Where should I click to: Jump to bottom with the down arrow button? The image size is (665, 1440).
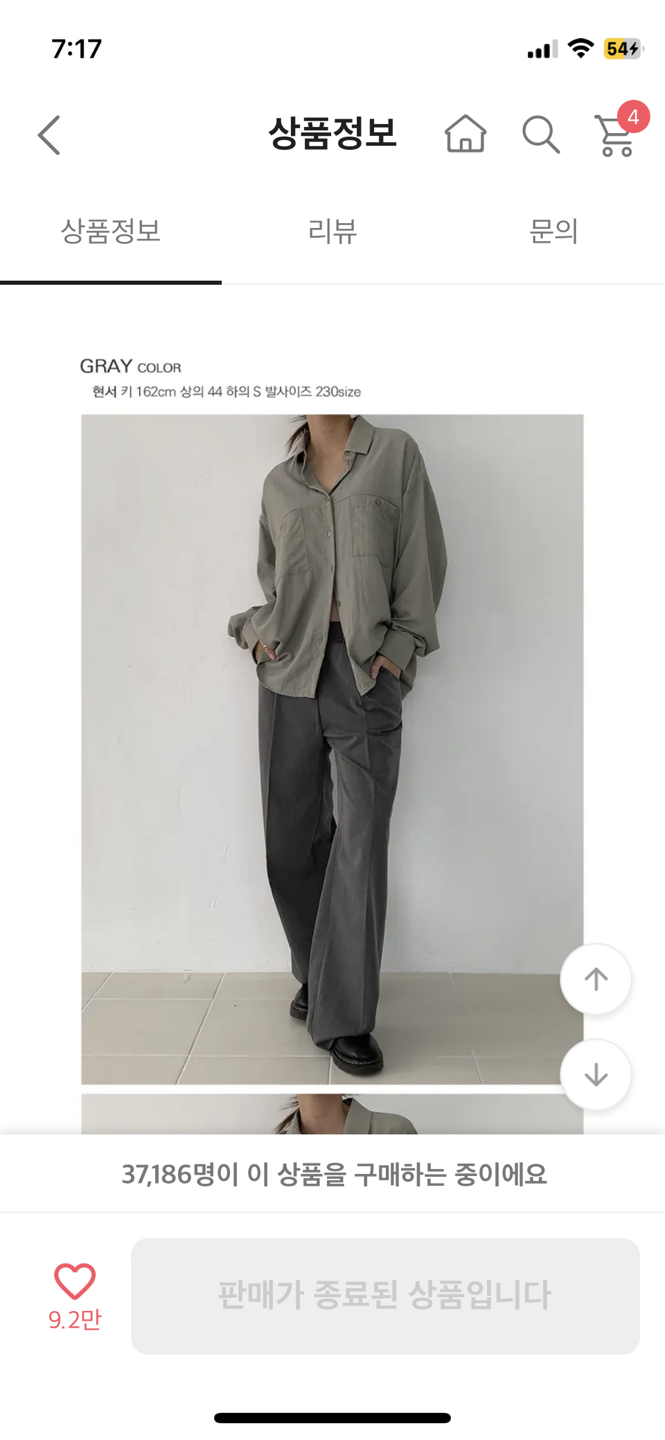[596, 1075]
